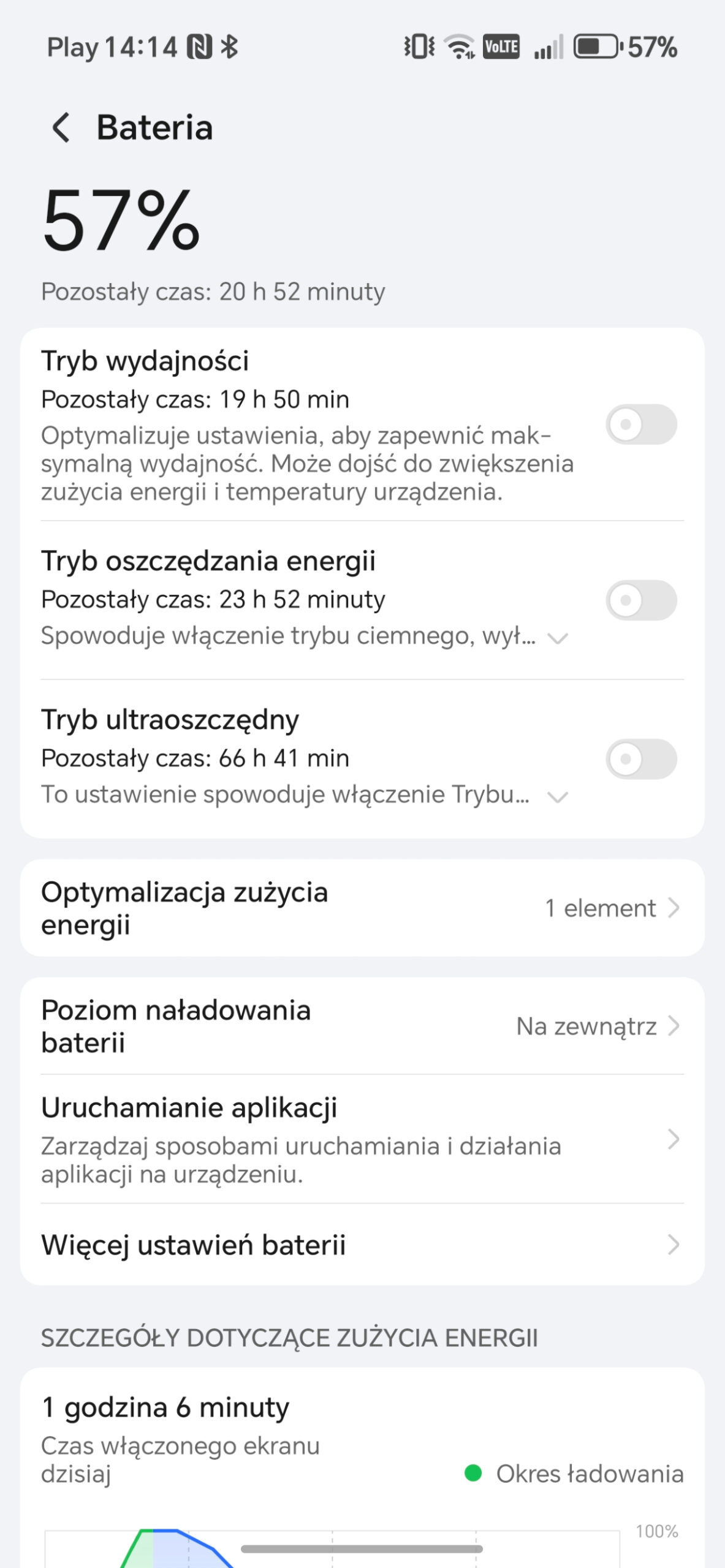Open Poziom naładowania baterii setting
The width and height of the screenshot is (725, 1568).
pos(362,1026)
